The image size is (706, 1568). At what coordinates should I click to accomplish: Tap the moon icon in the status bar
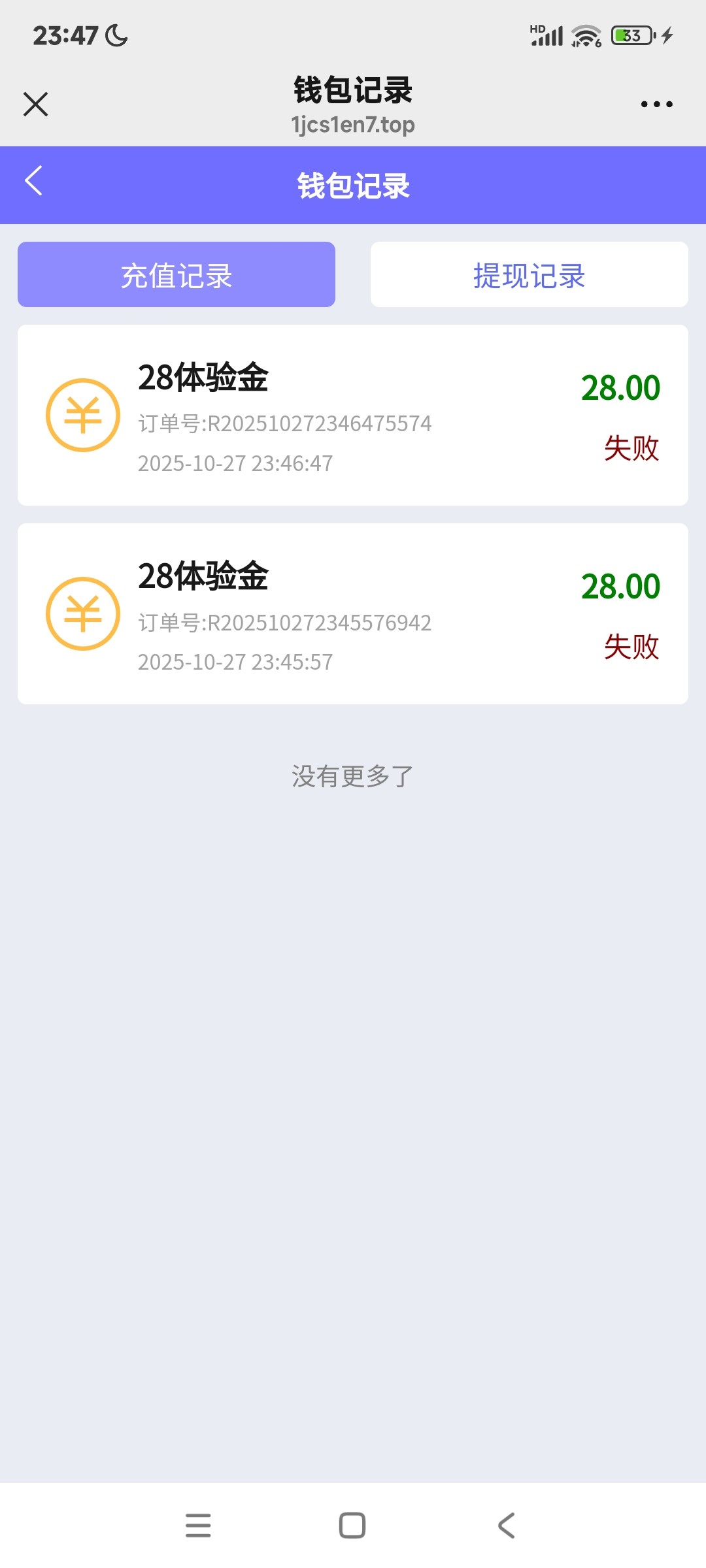click(x=115, y=36)
